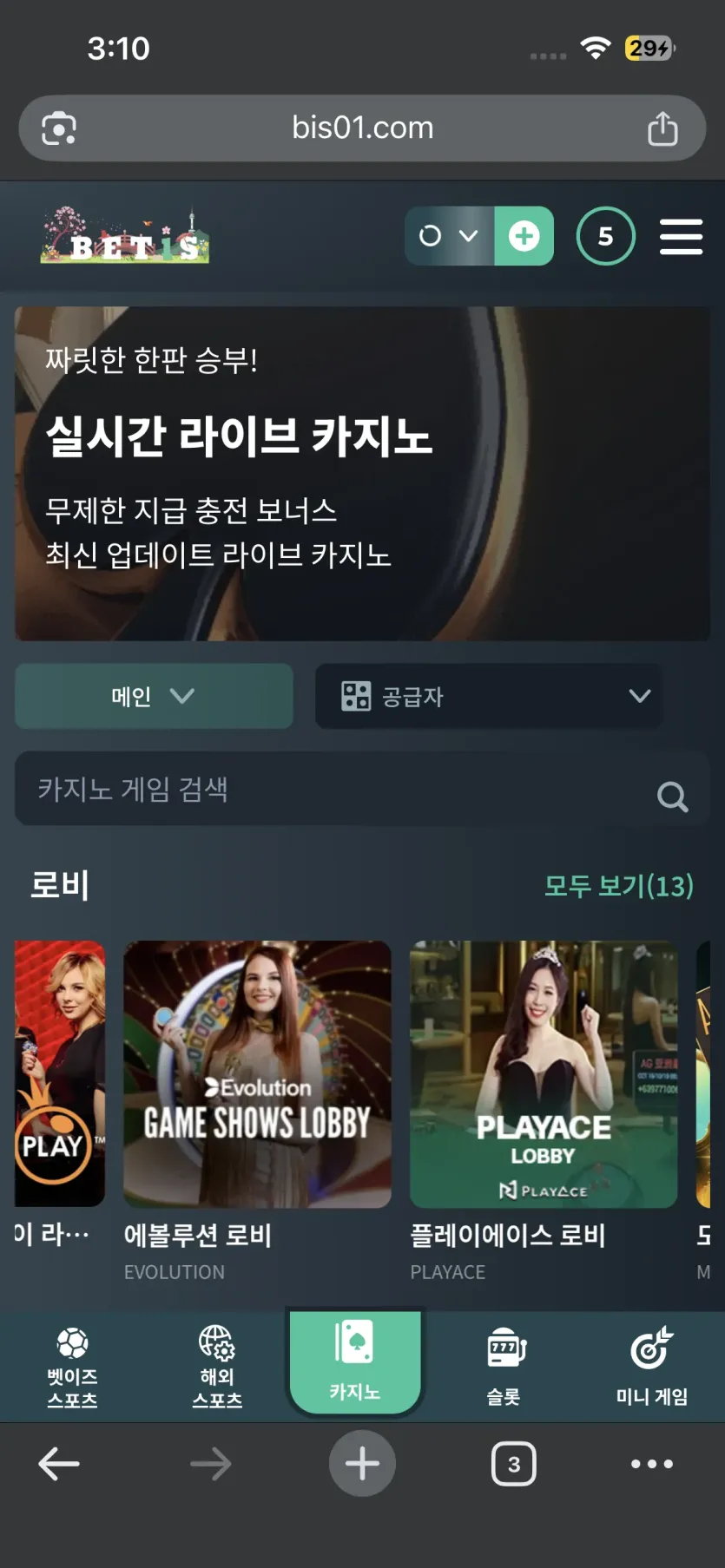Open the 공급자 provider dropdown
The height and width of the screenshot is (1568, 725).
(489, 696)
